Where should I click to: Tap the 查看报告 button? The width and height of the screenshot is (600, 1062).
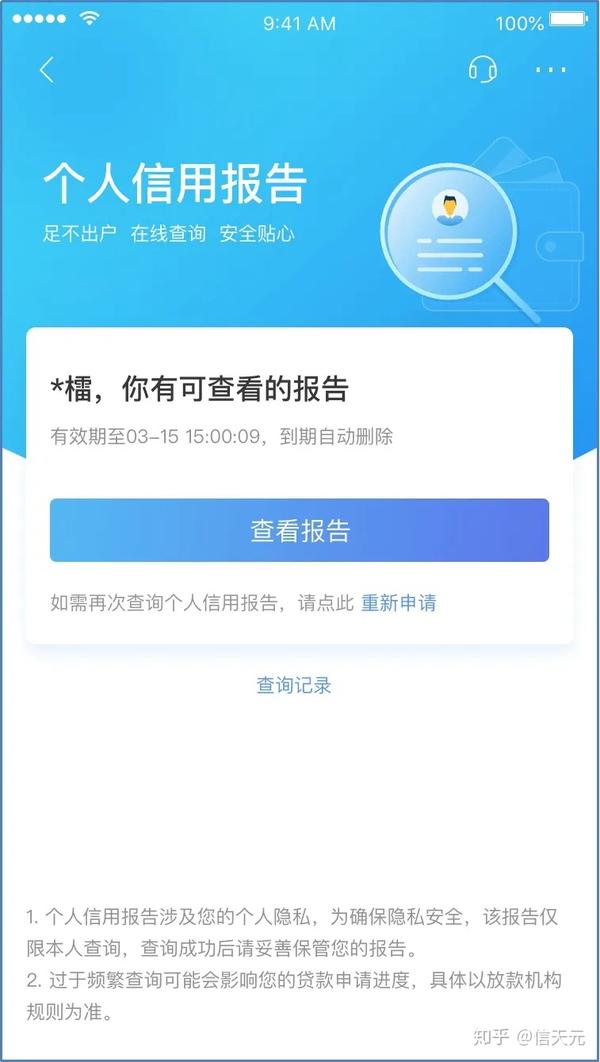(299, 530)
